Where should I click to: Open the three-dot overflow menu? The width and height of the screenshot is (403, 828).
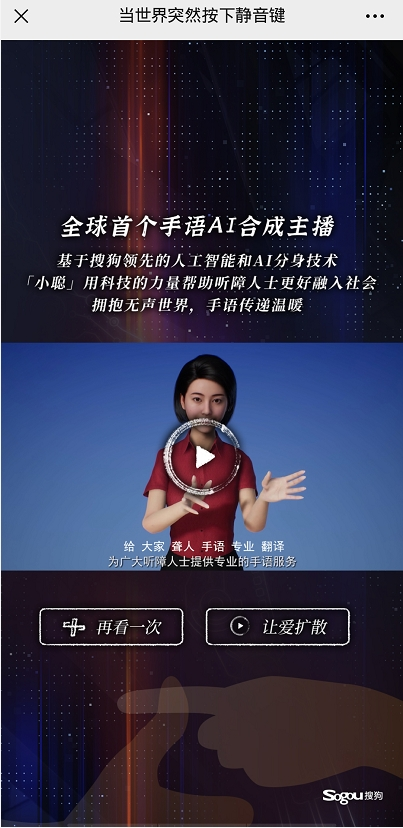(375, 16)
